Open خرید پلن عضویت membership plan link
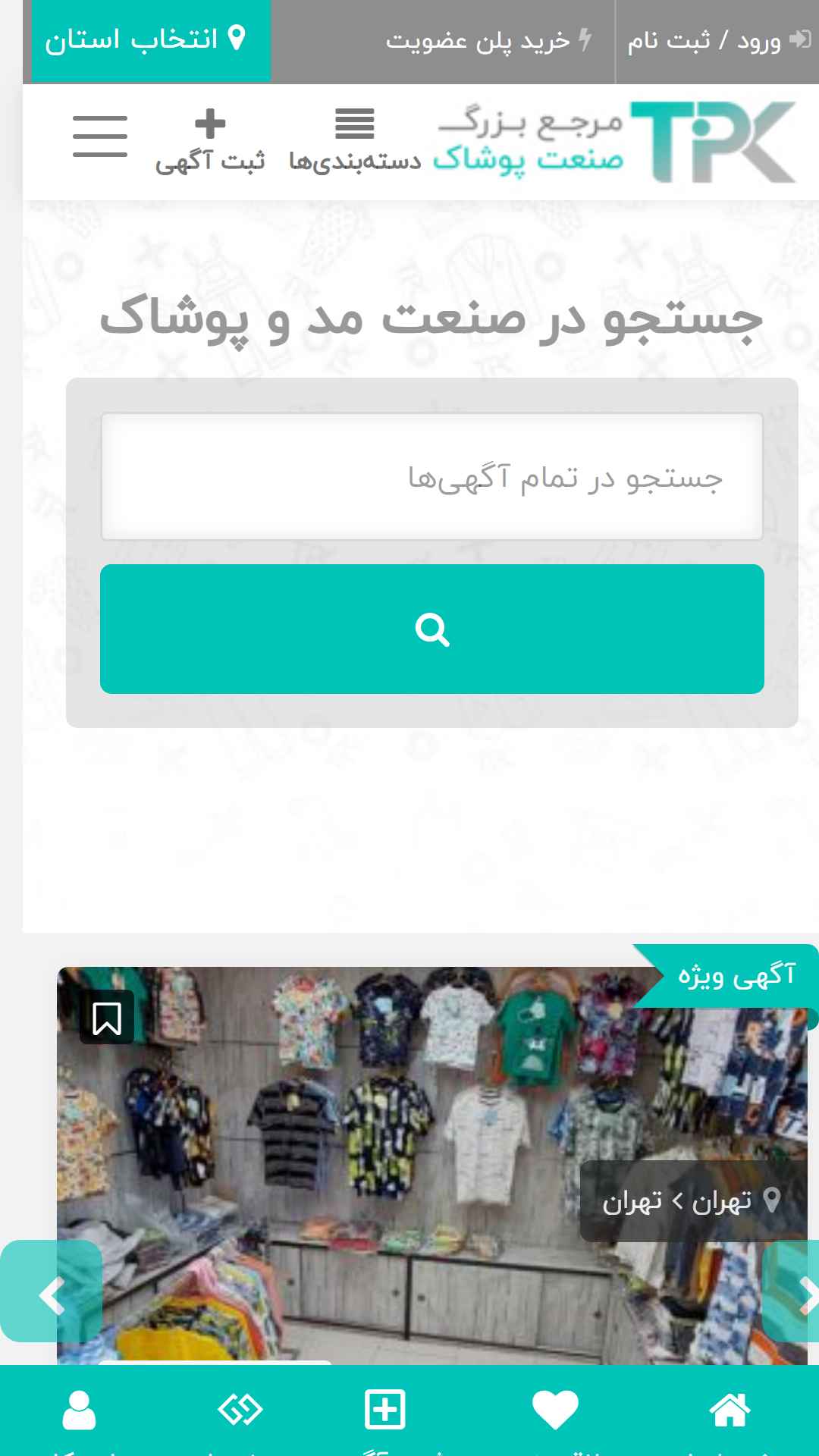 click(x=489, y=40)
